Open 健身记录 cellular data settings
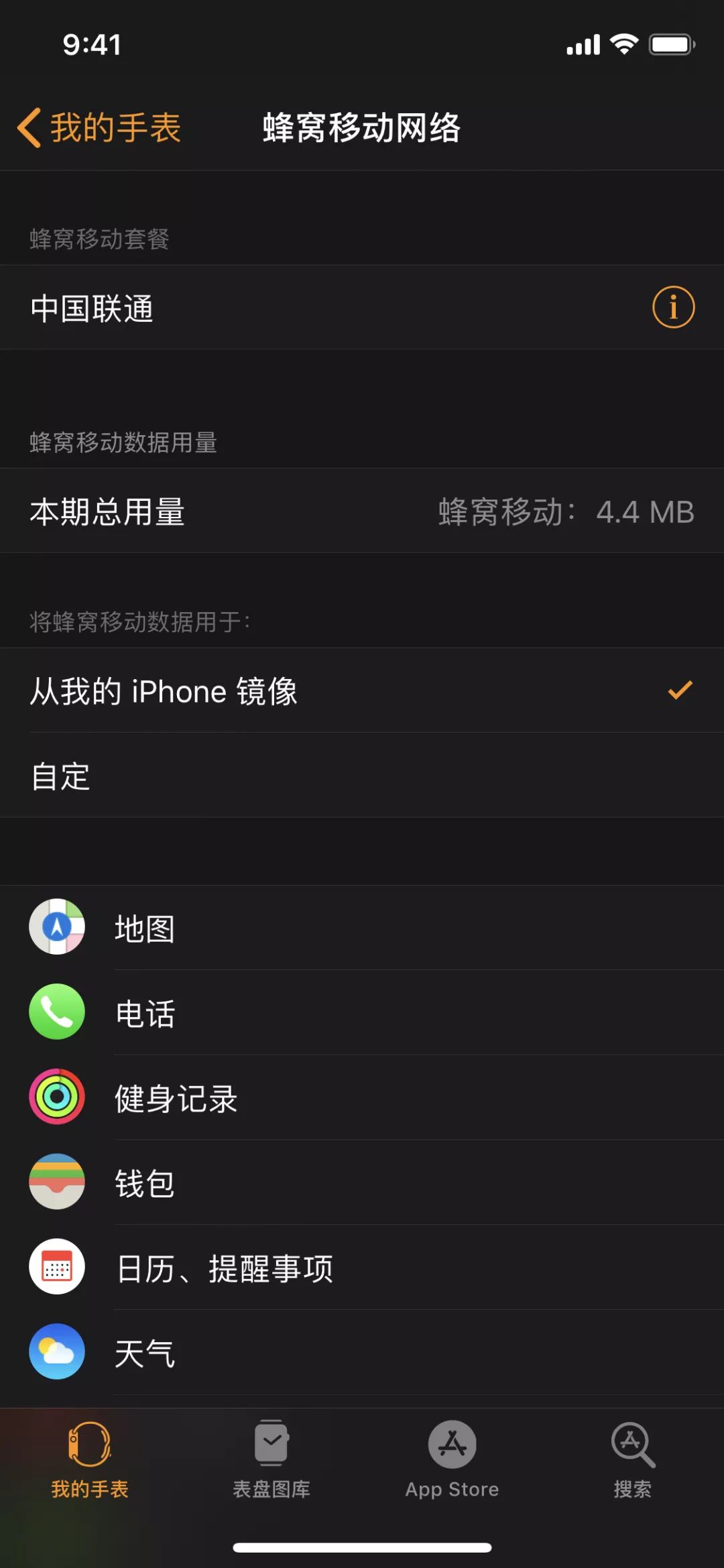724x1568 pixels. [x=362, y=1098]
